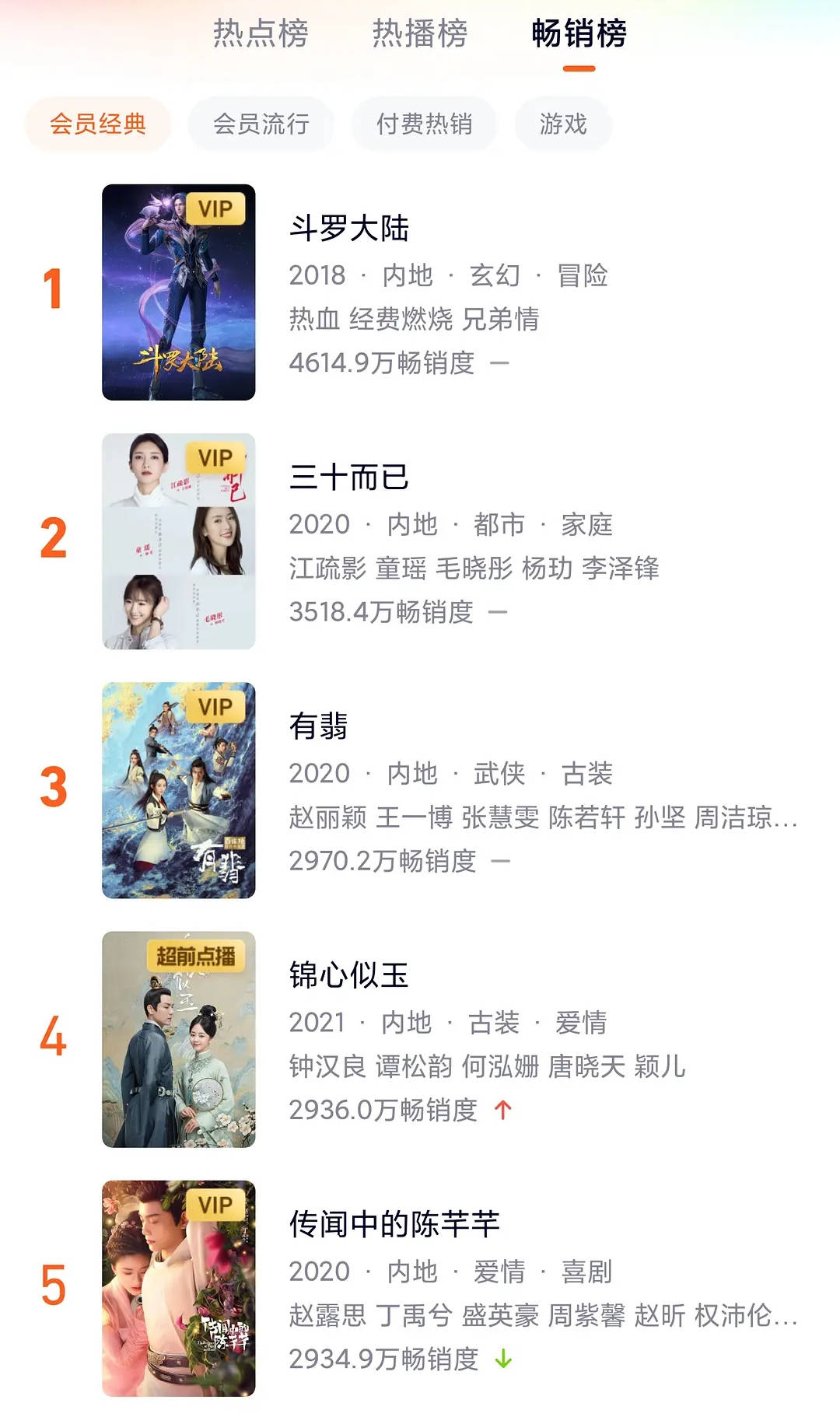Viewport: 840px width, 1424px height.
Task: Tap the 游戏 filter chip
Action: 563,124
